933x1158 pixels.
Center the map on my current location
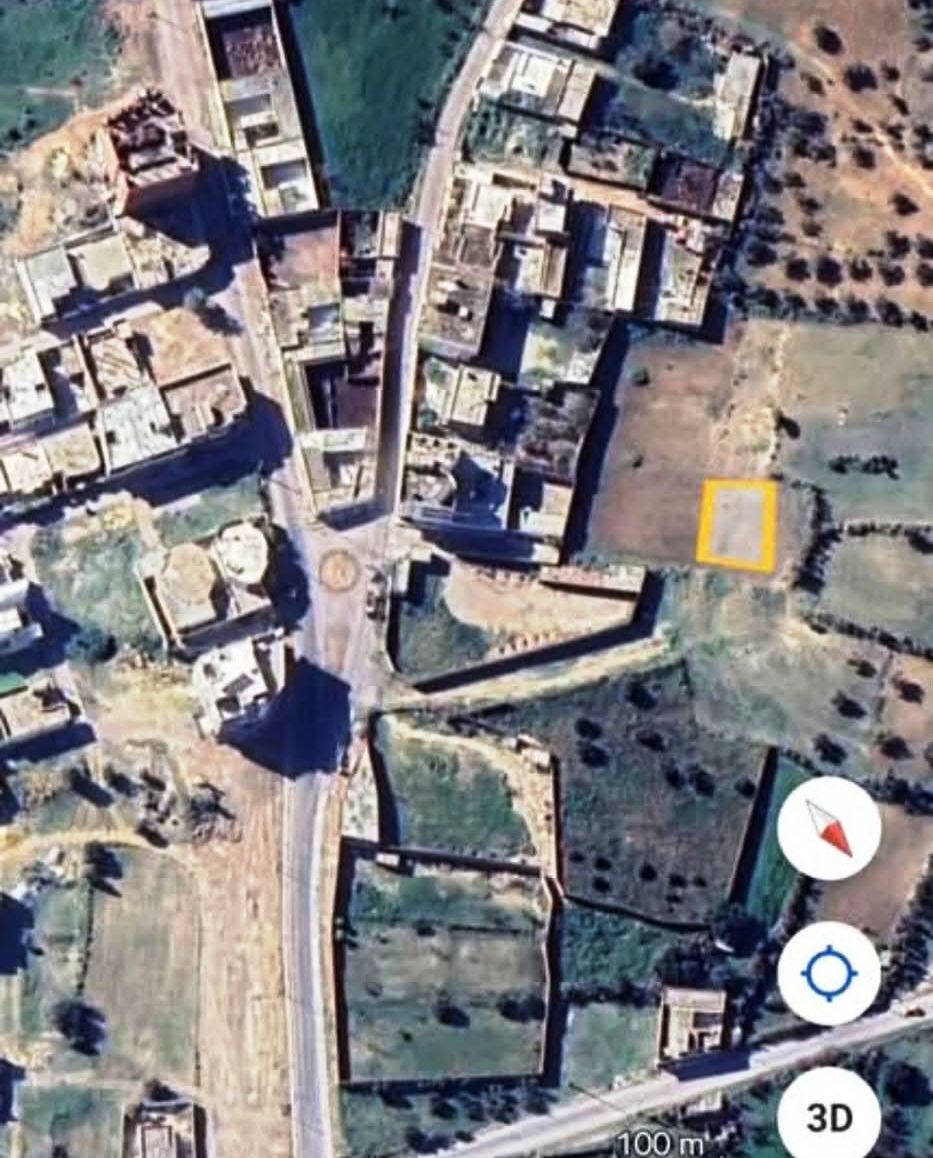pos(829,973)
